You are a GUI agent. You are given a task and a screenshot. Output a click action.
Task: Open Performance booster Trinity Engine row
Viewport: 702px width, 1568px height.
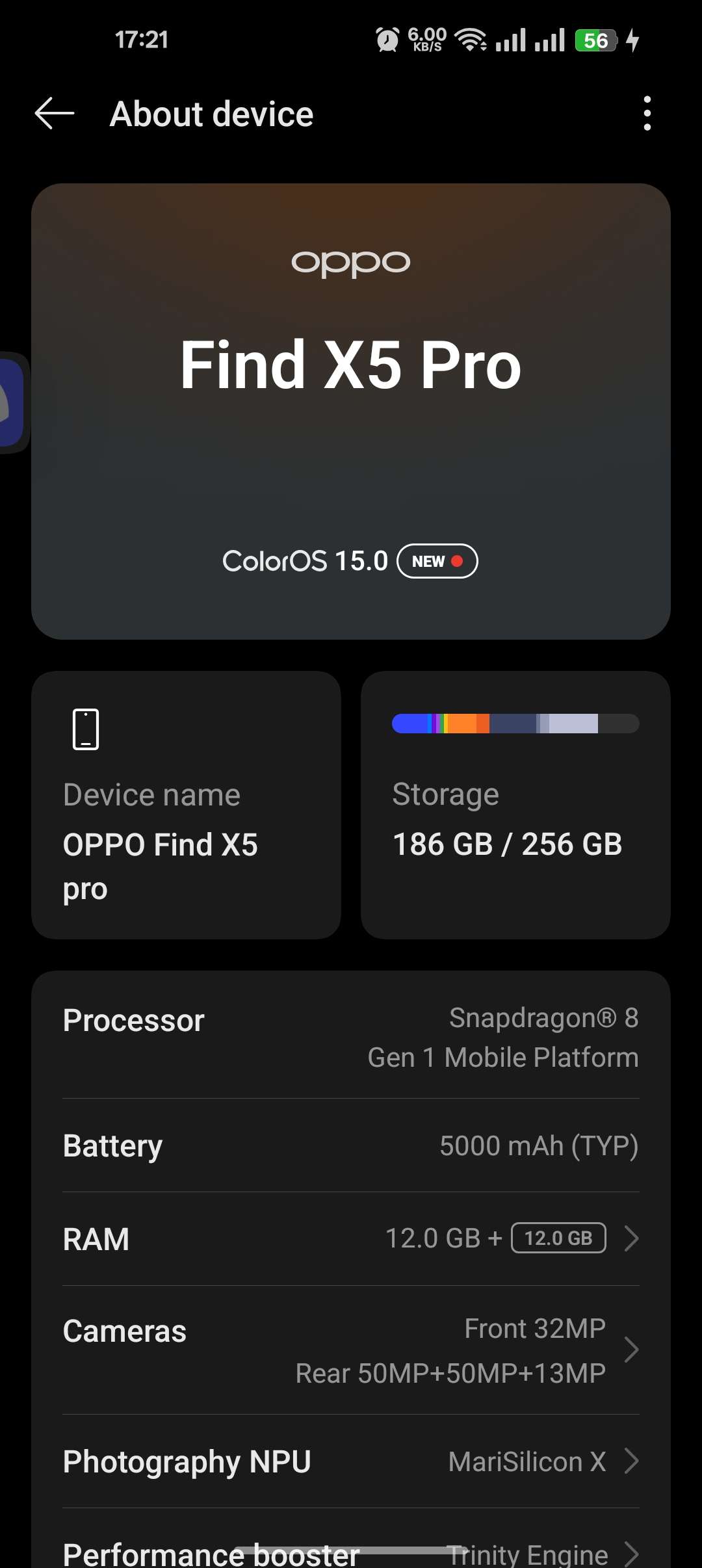pos(351,1552)
